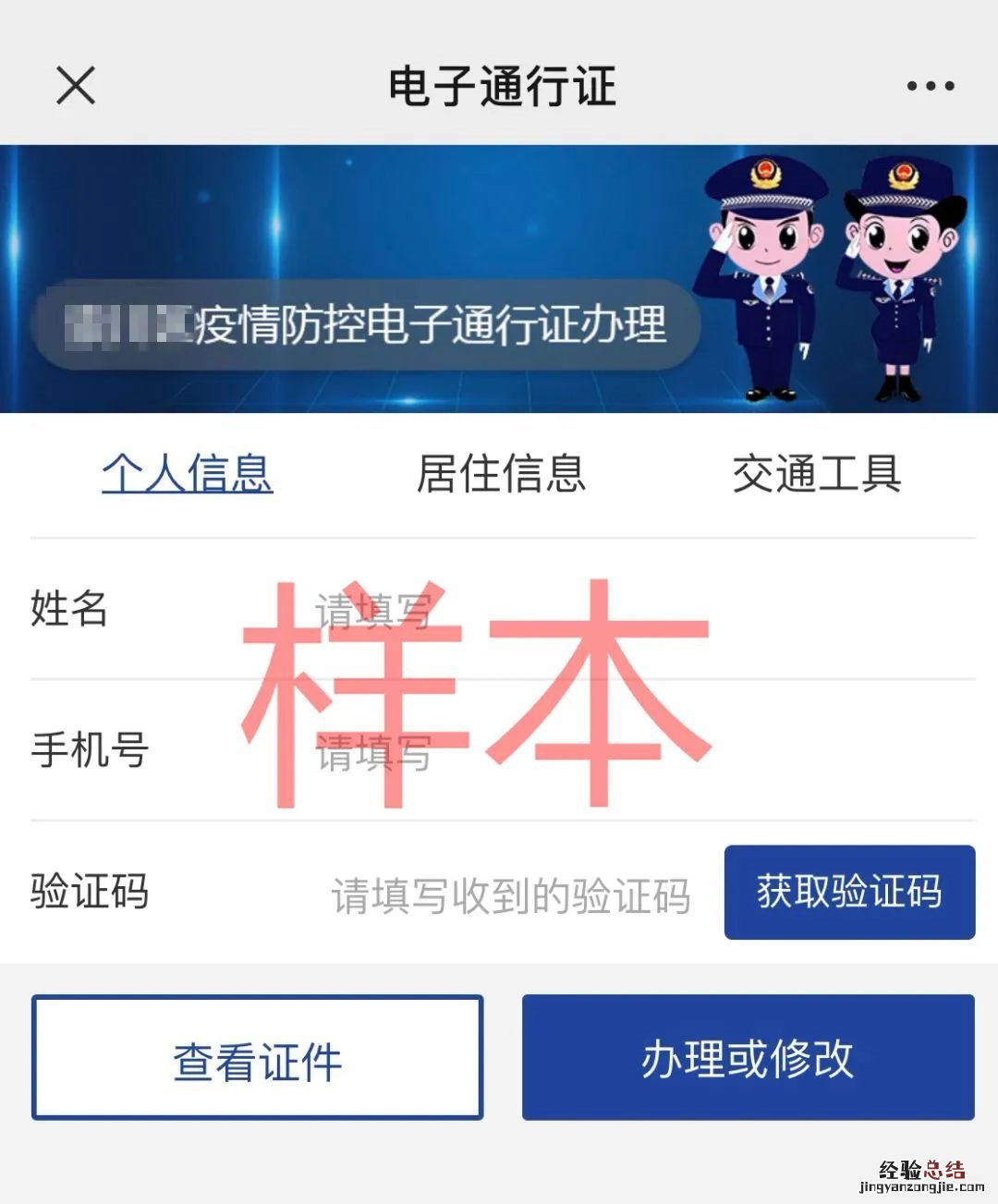Open the three-dot overflow menu
998x1204 pixels.
pos(930,86)
